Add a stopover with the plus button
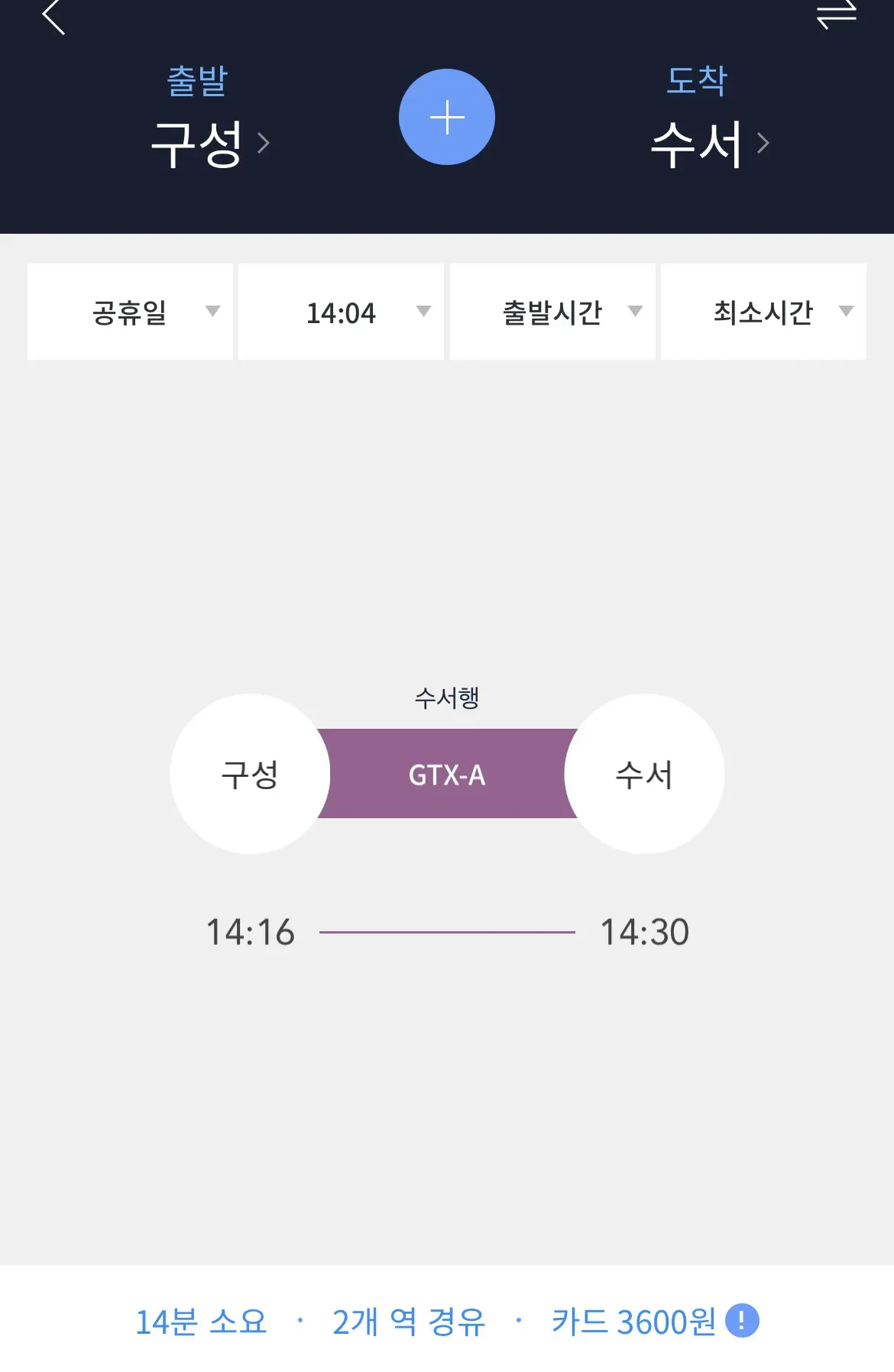894x1372 pixels. point(447,117)
